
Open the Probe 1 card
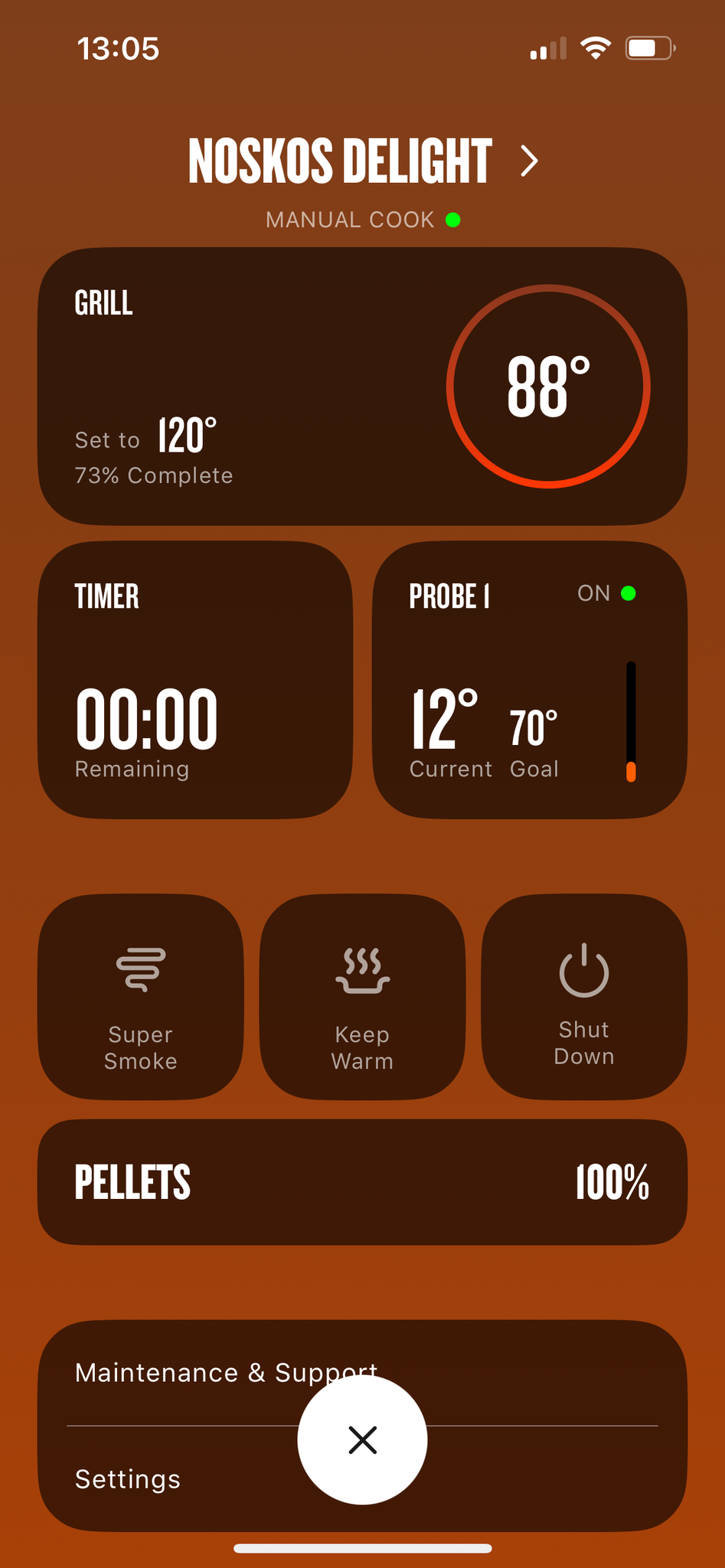coord(529,680)
